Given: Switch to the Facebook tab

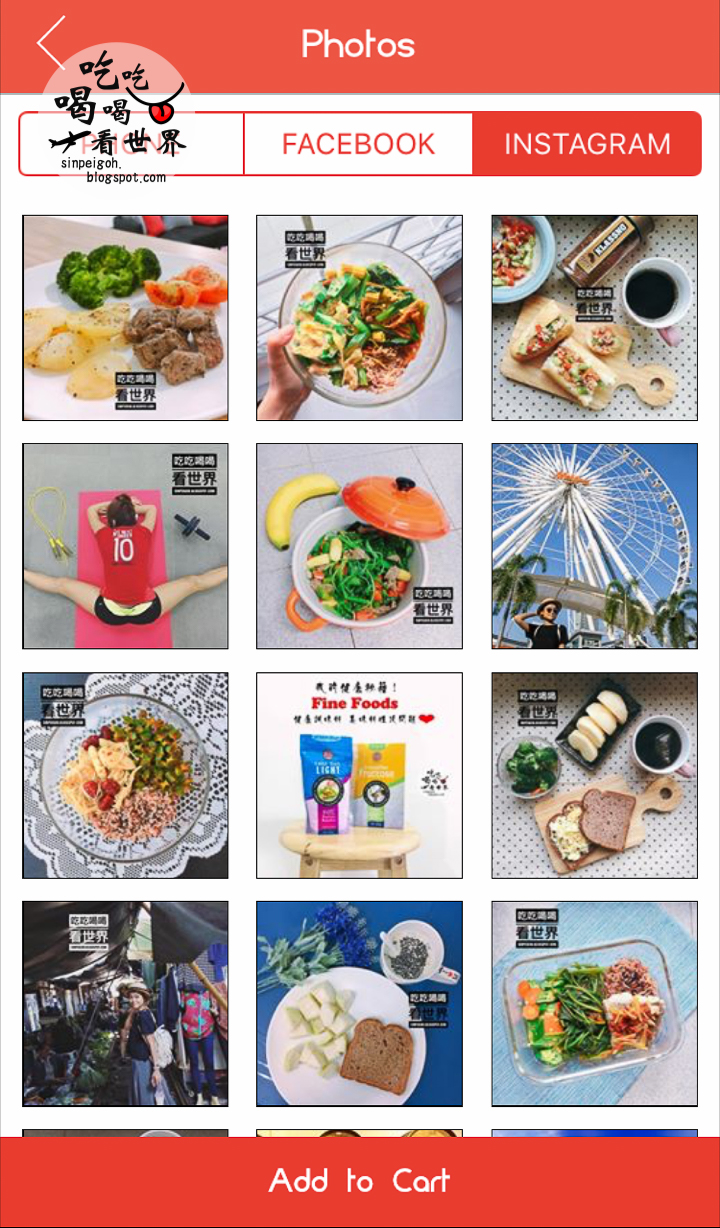Looking at the screenshot, I should 358,144.
